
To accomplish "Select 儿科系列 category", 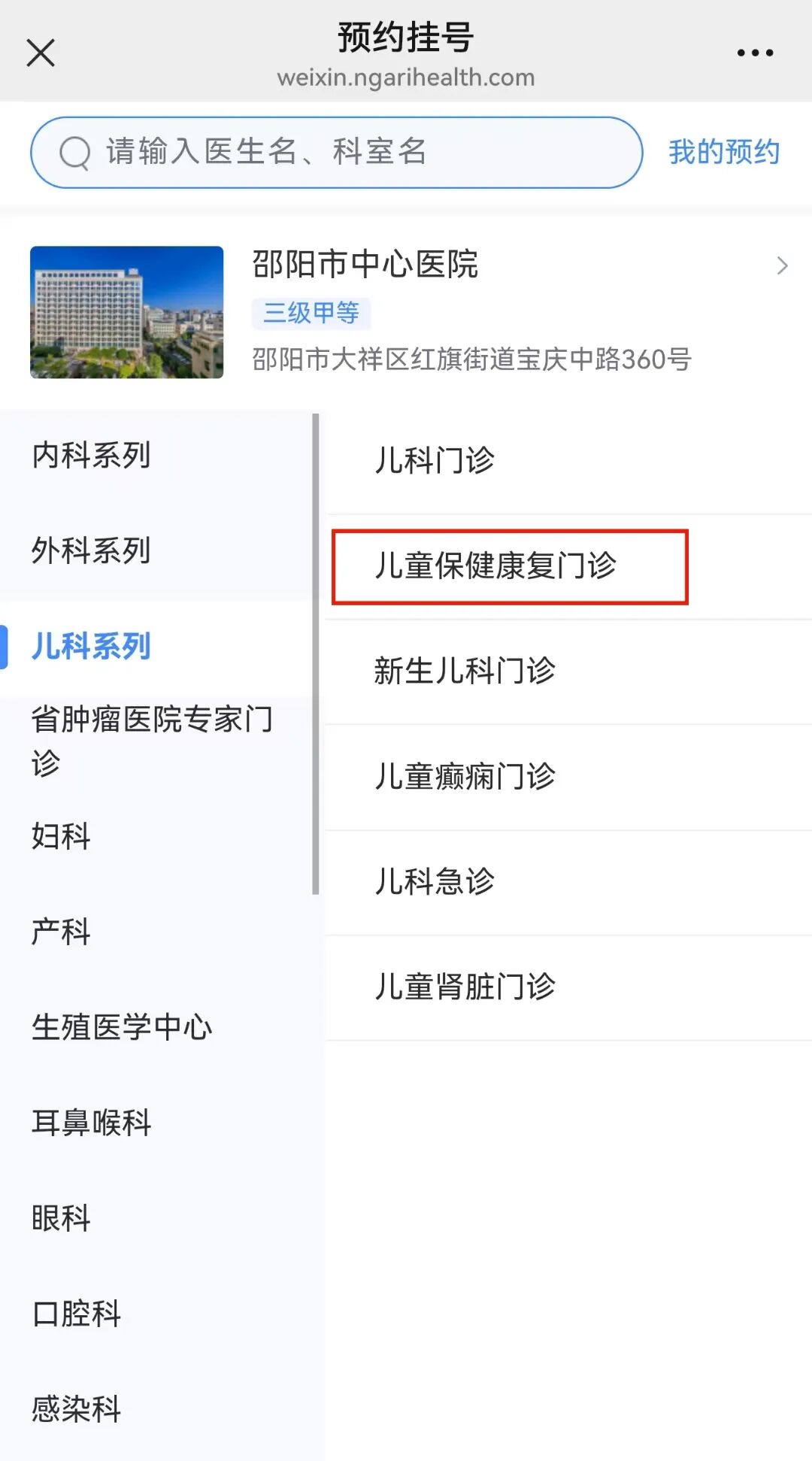I will [156, 647].
